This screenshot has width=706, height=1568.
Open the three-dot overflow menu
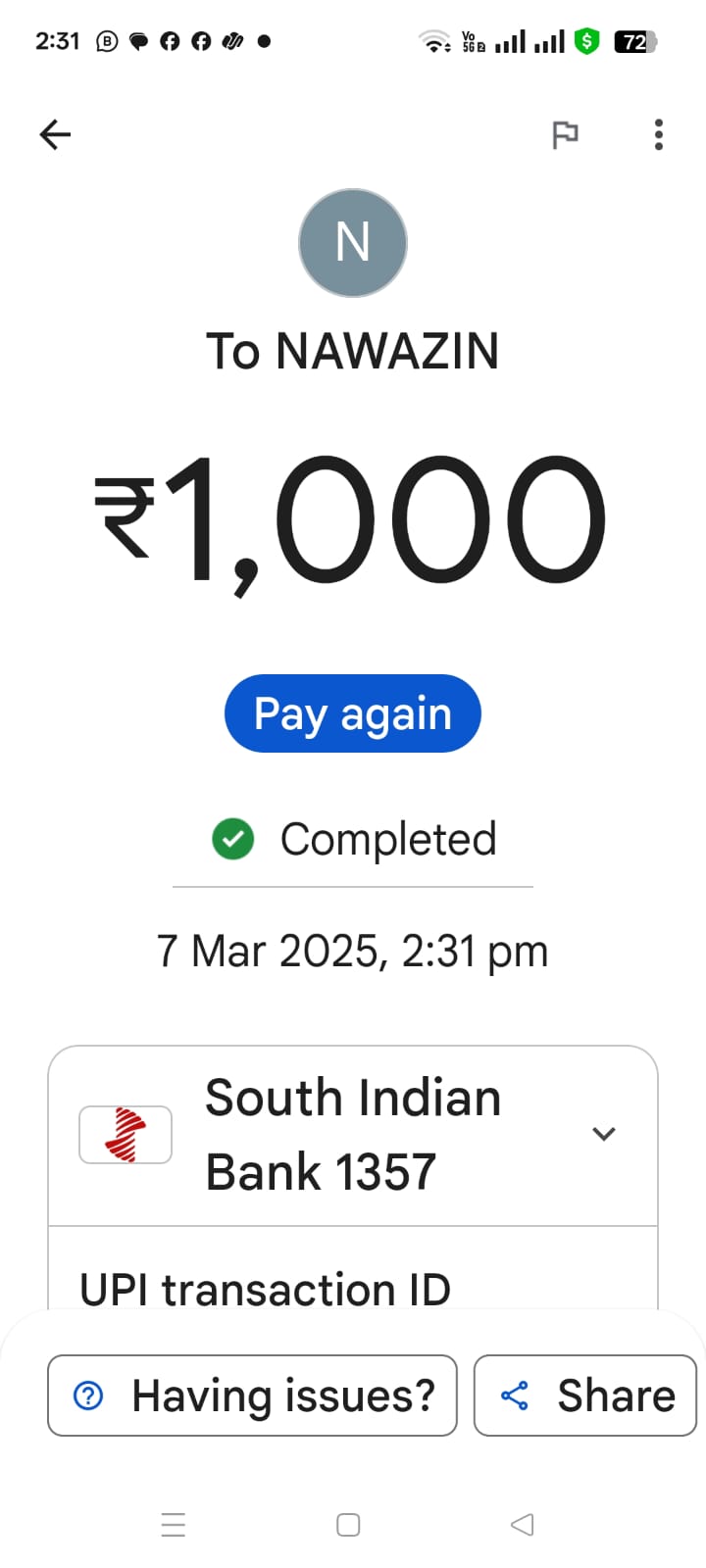658,134
